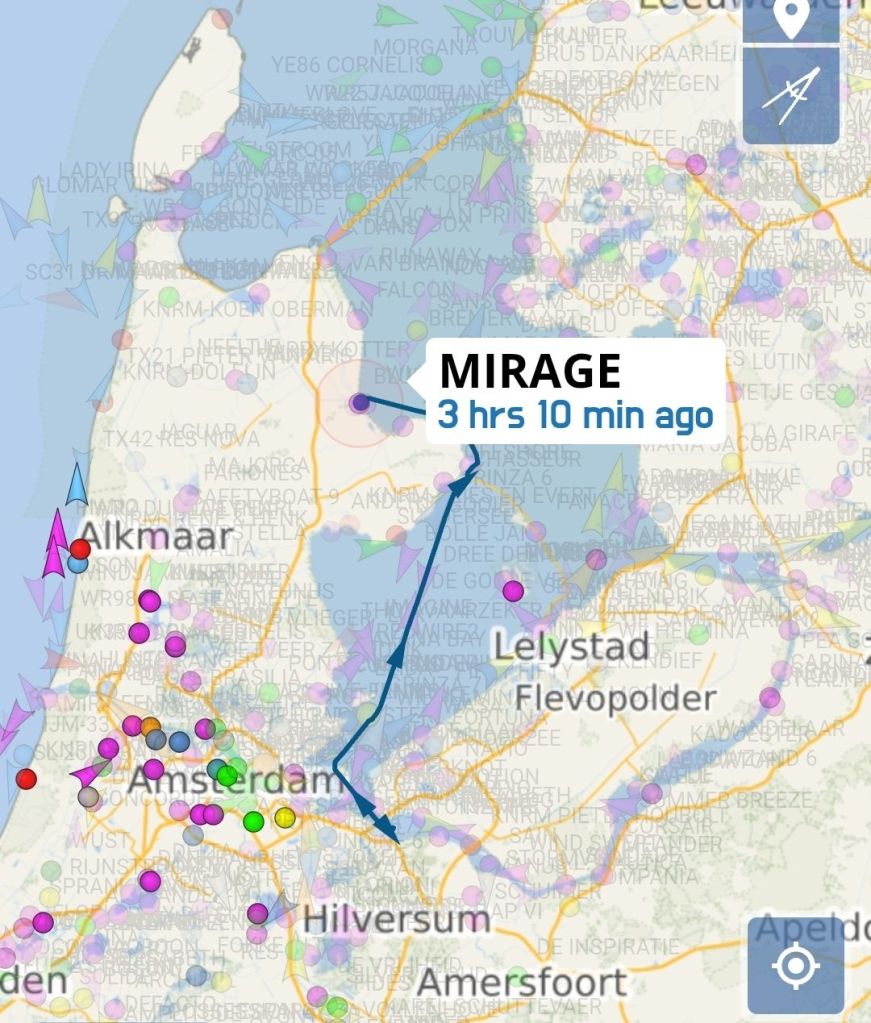Tap the location pin button
Viewport: 871px width, 1023px height.
pos(791,18)
